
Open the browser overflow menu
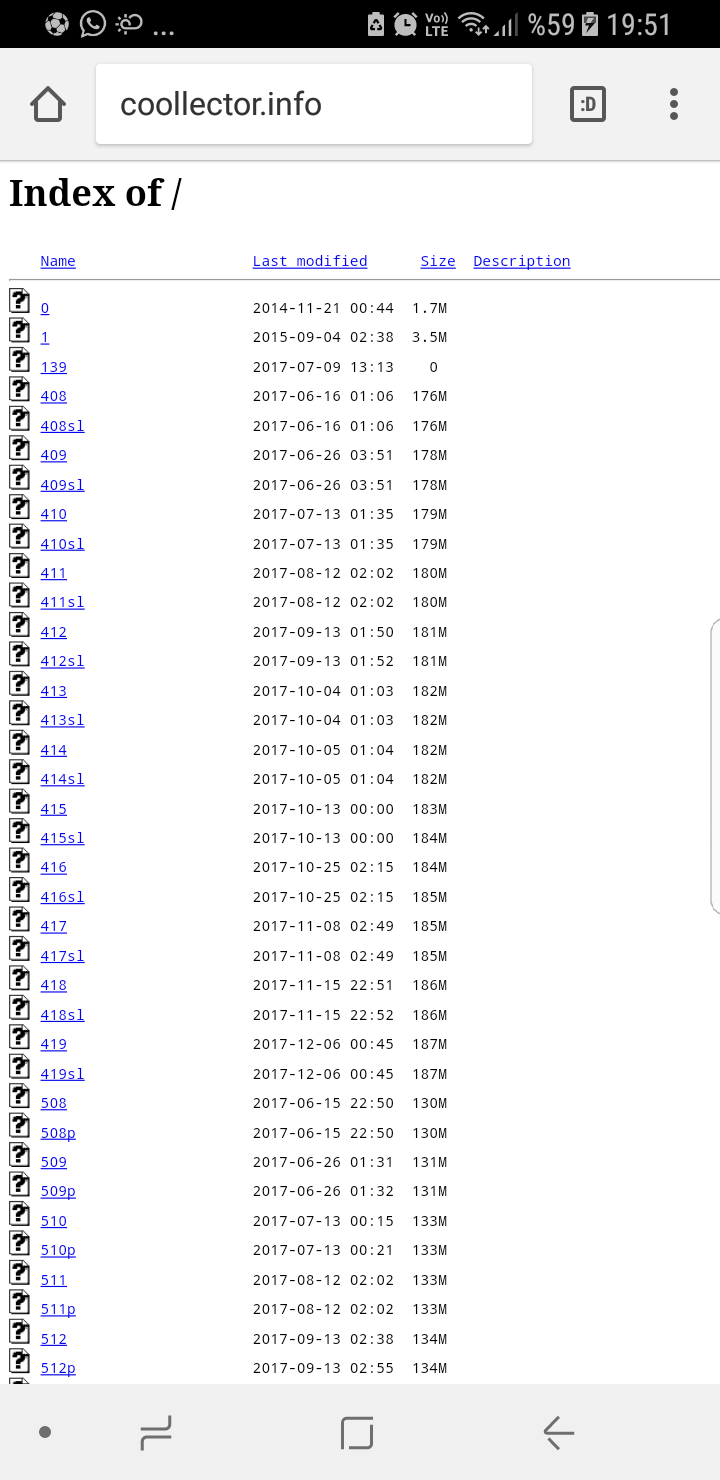[x=674, y=104]
